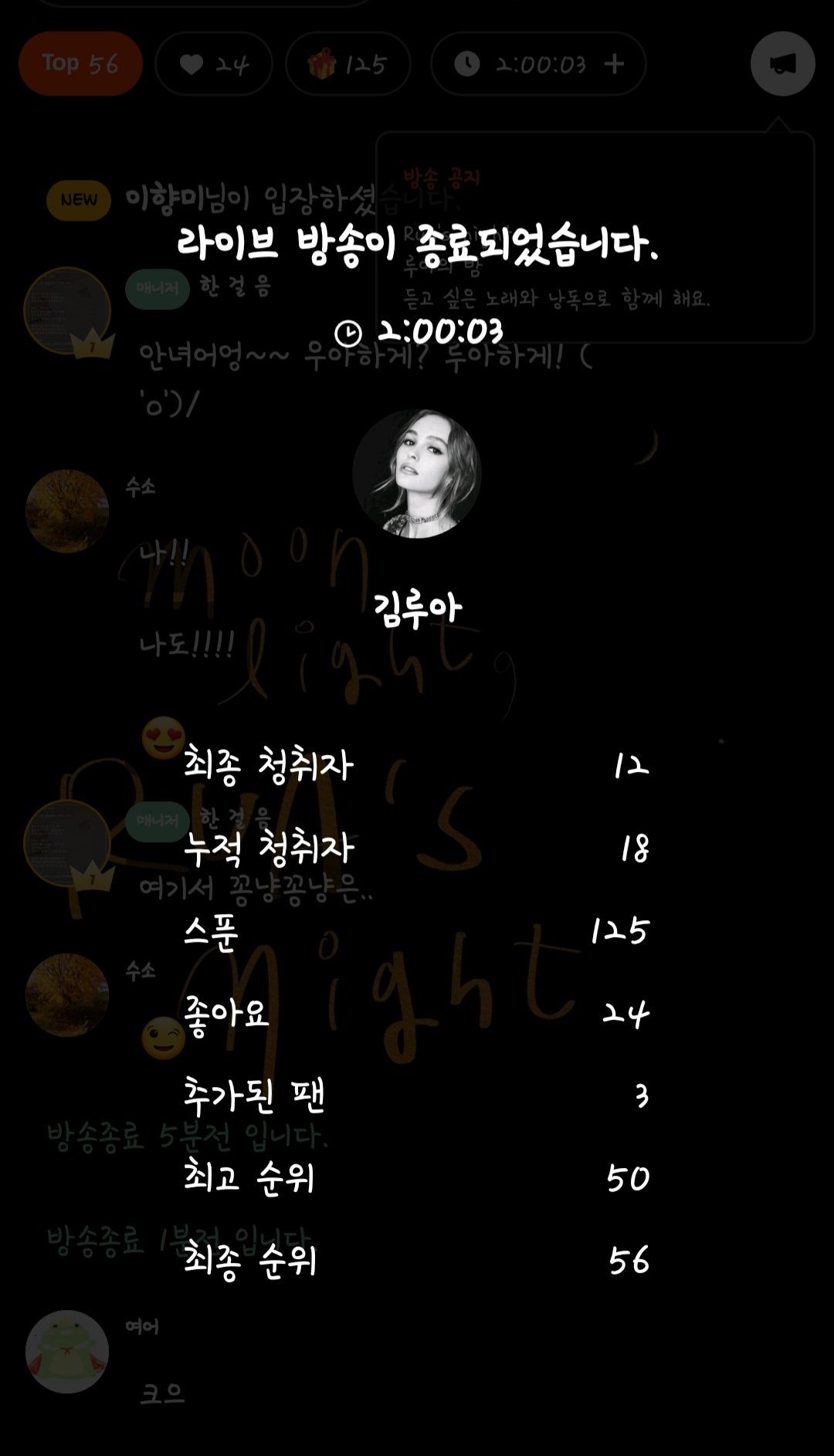The image size is (834, 1456).
Task: Extend broadcast time with the plus
Action: tap(615, 64)
